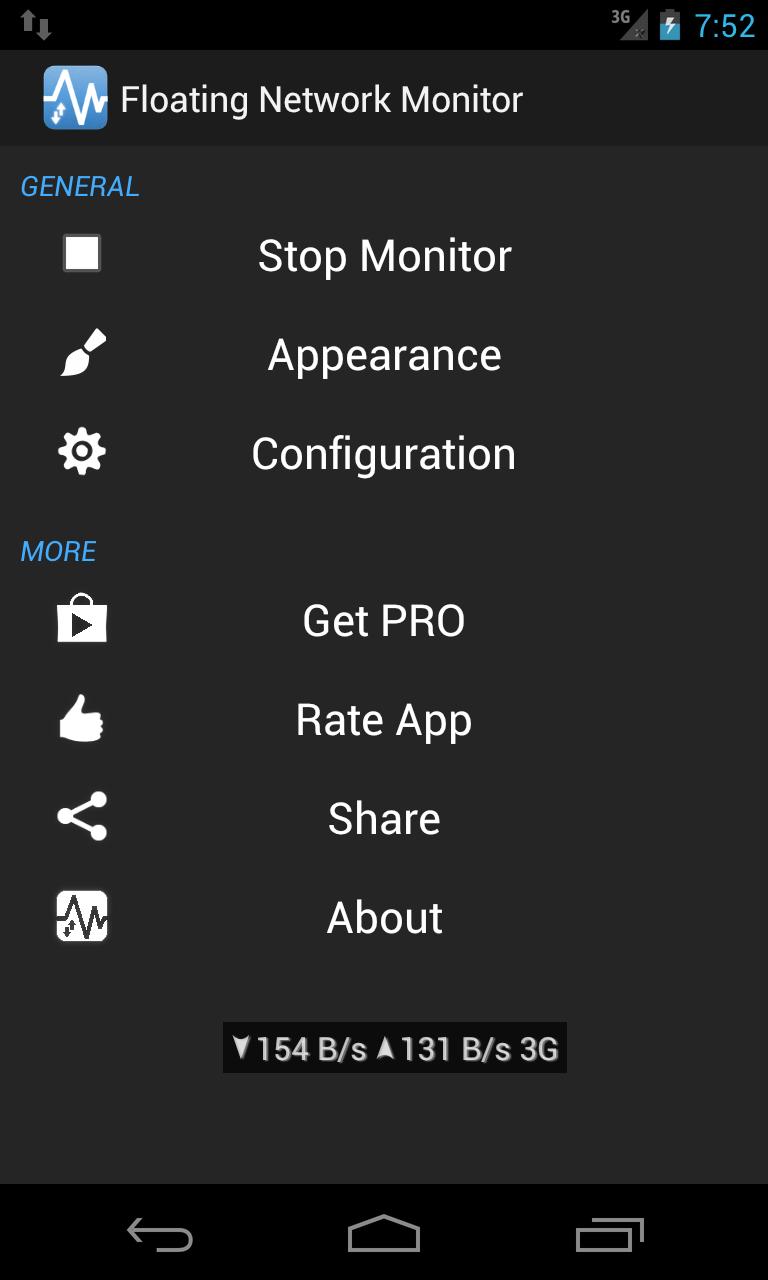Open the Configuration menu entry
The width and height of the screenshot is (768, 1280).
(x=384, y=453)
